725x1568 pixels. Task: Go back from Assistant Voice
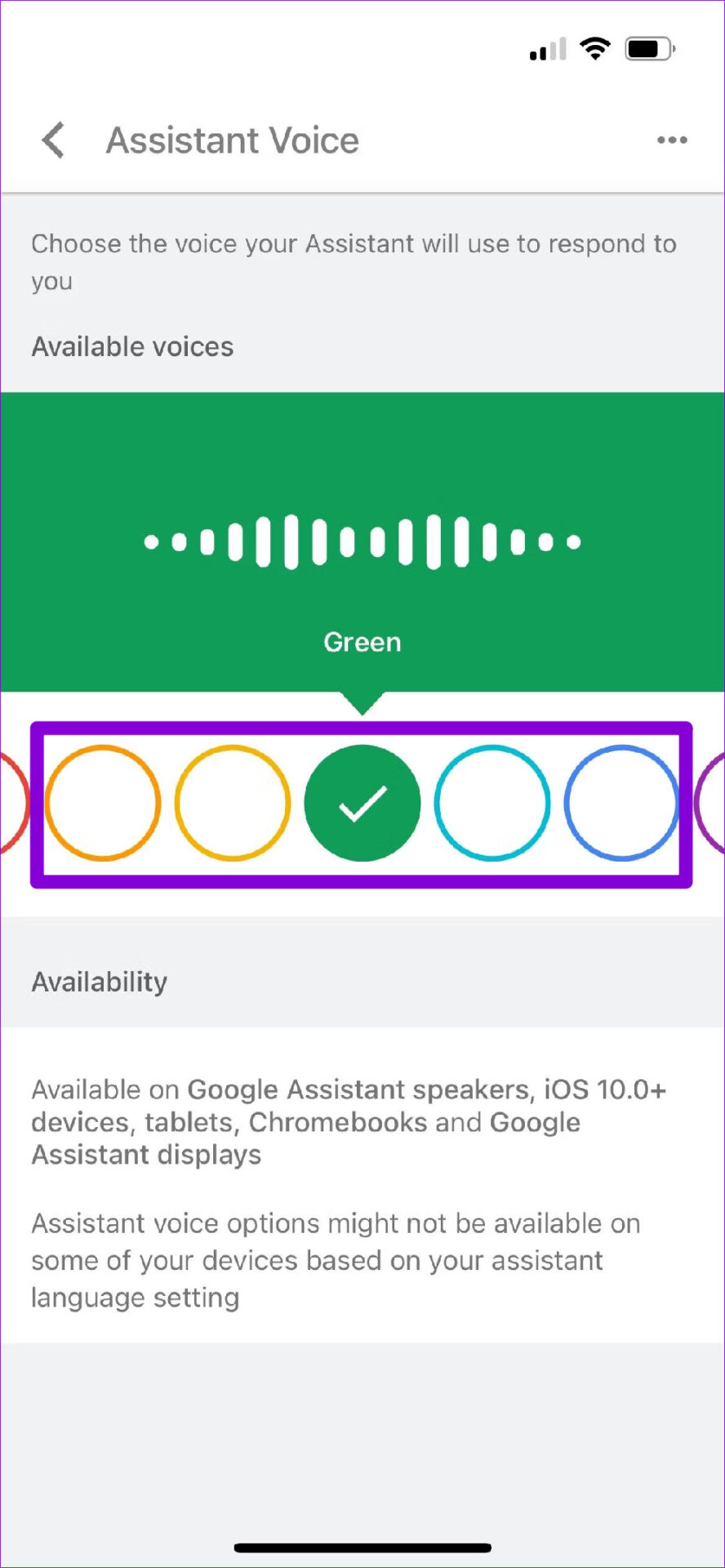pos(54,140)
